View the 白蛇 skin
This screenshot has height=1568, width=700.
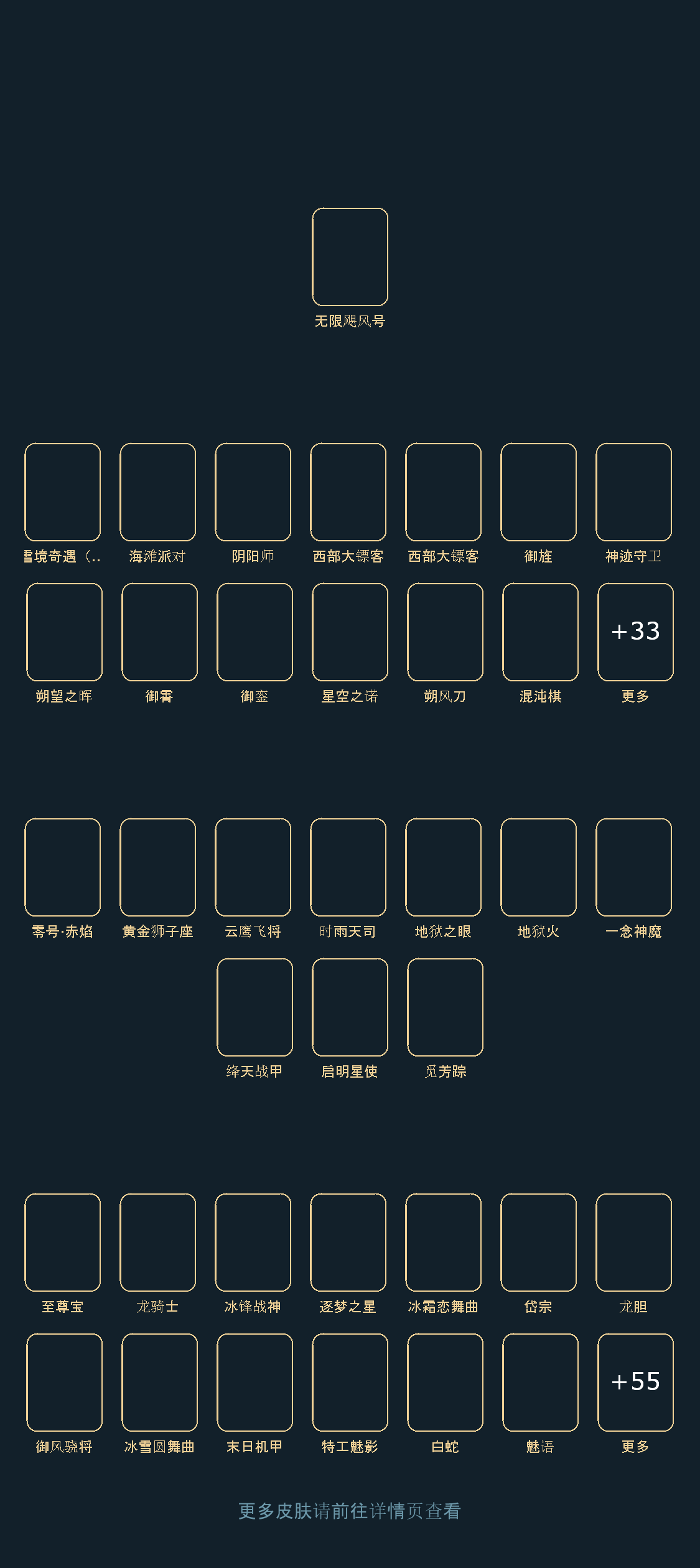[445, 1383]
